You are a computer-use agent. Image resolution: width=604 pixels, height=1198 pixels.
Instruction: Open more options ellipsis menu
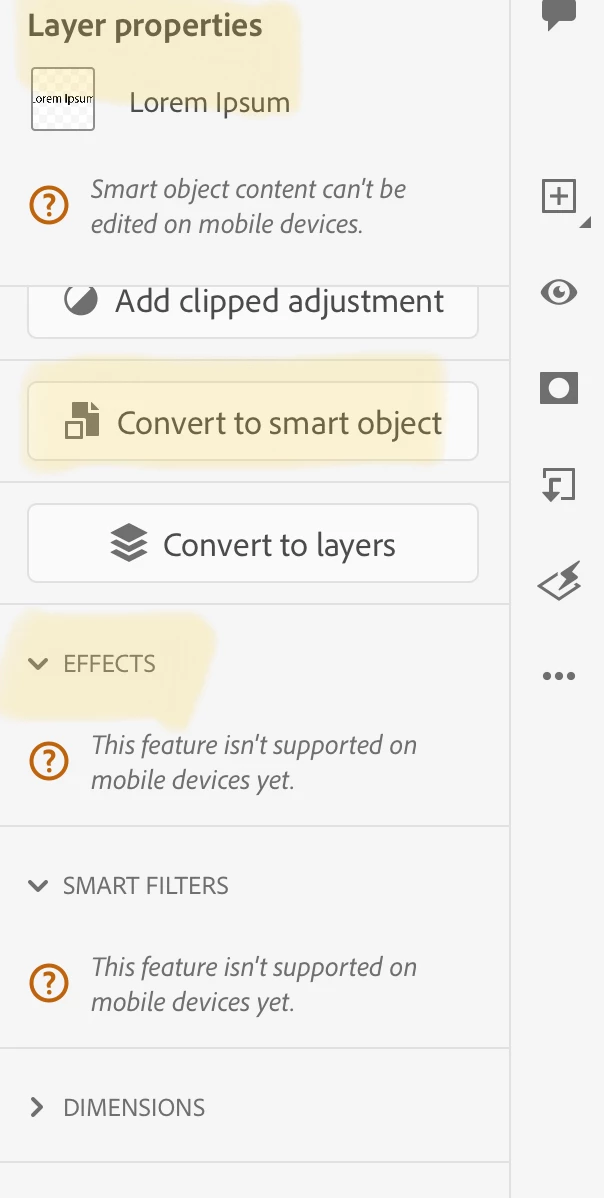click(558, 677)
